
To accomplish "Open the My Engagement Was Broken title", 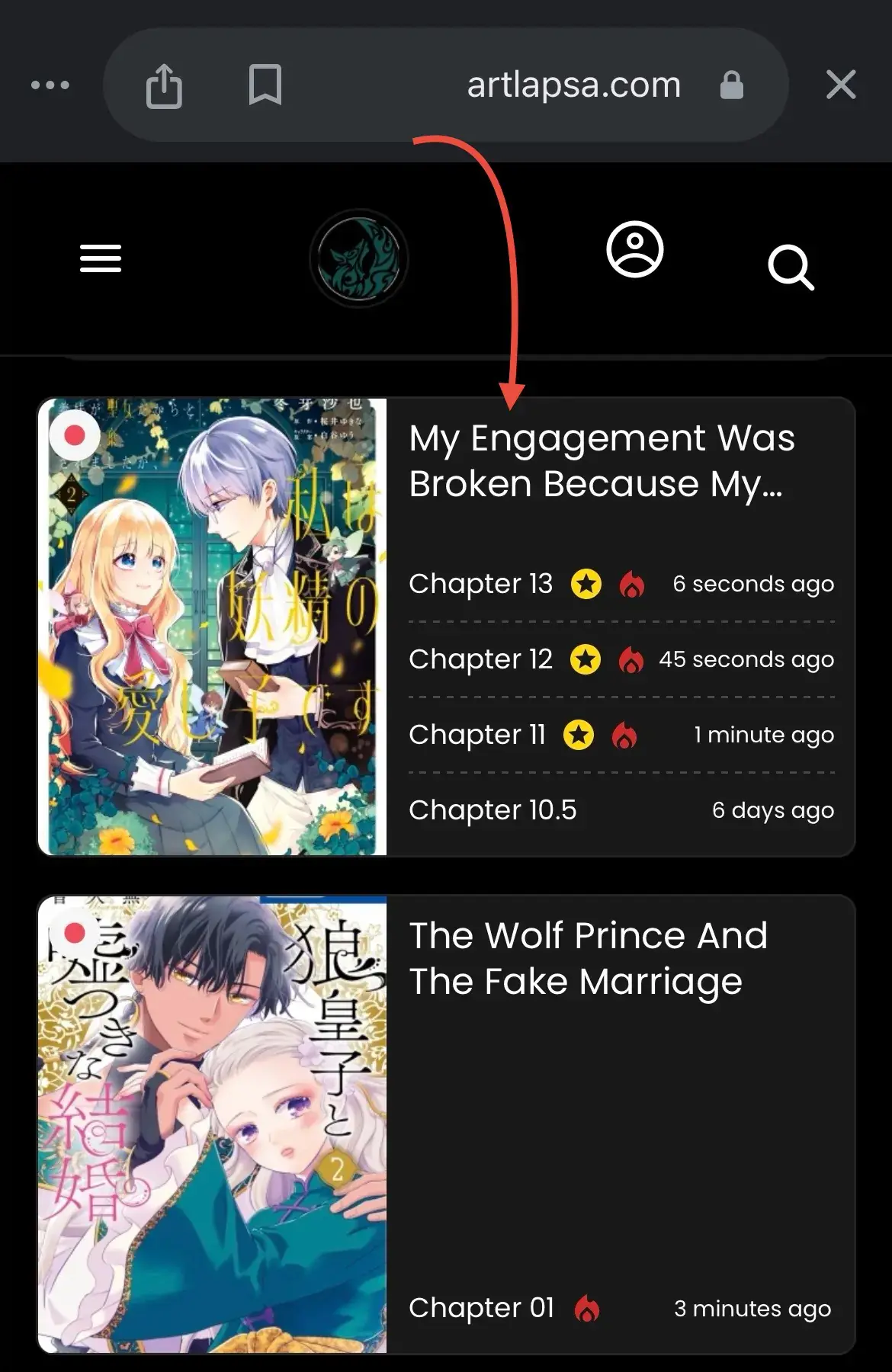I will click(602, 460).
